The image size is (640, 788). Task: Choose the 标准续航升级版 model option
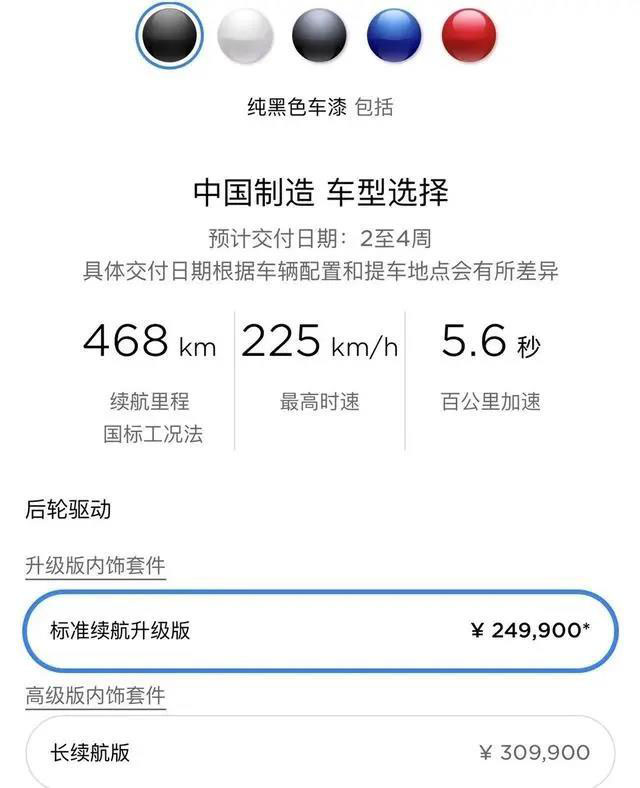coord(320,631)
